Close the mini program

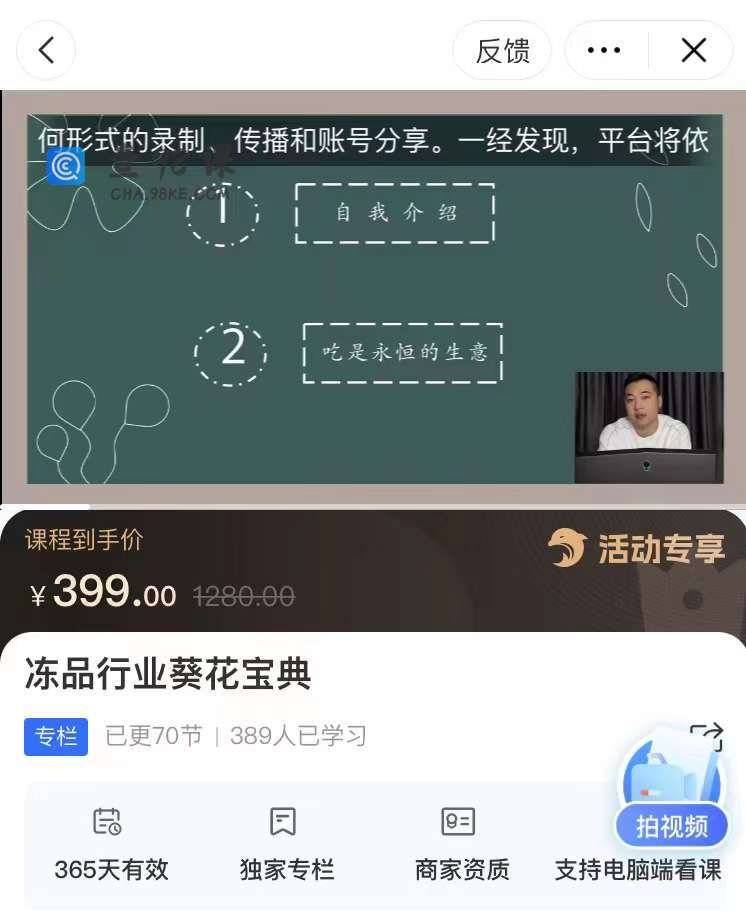pos(693,51)
